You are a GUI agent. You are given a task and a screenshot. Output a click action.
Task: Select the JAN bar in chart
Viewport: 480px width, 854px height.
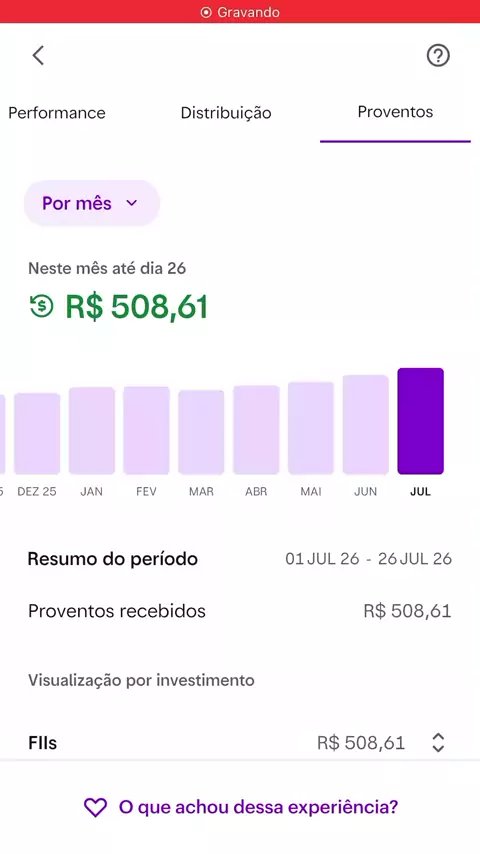pos(92,431)
